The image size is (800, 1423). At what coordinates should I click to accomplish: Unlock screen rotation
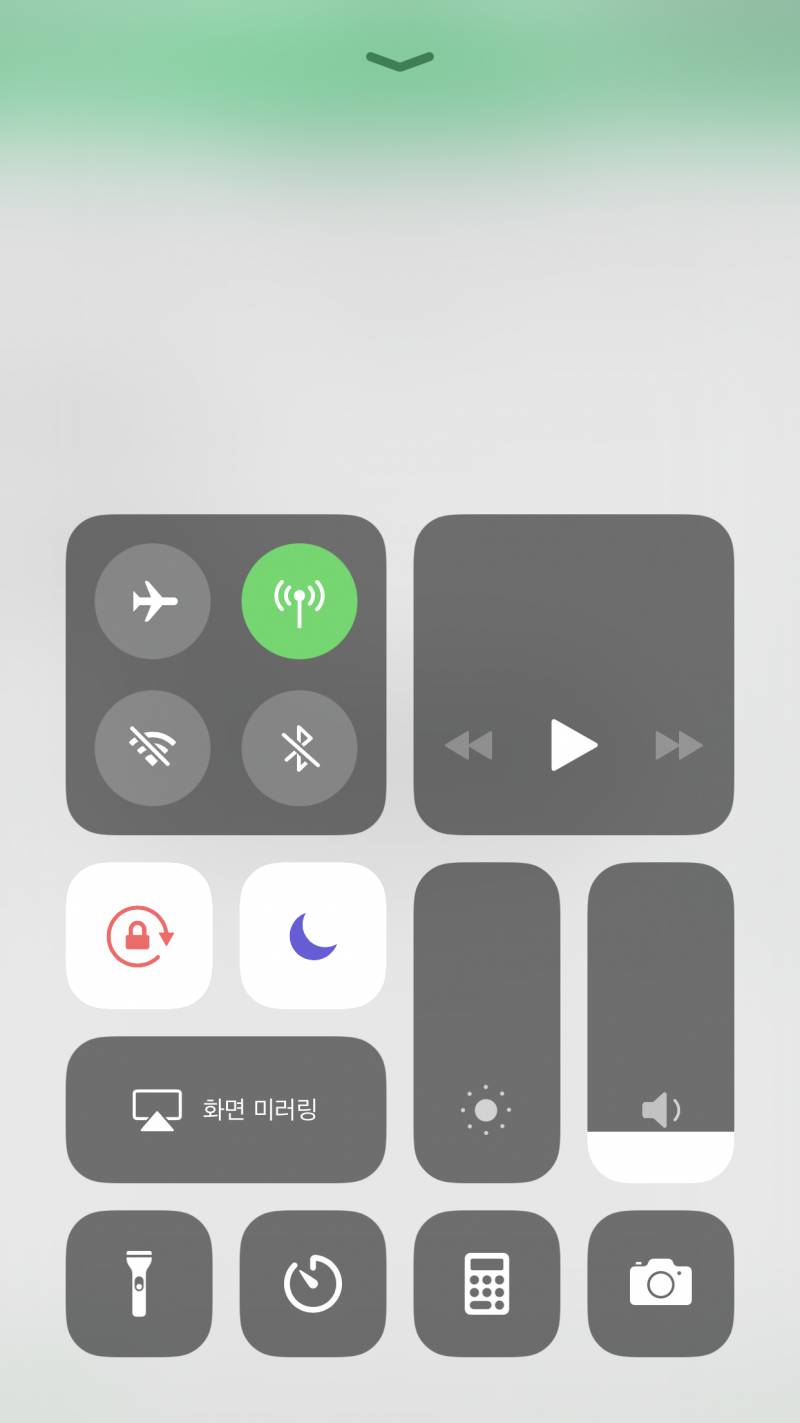pos(139,935)
